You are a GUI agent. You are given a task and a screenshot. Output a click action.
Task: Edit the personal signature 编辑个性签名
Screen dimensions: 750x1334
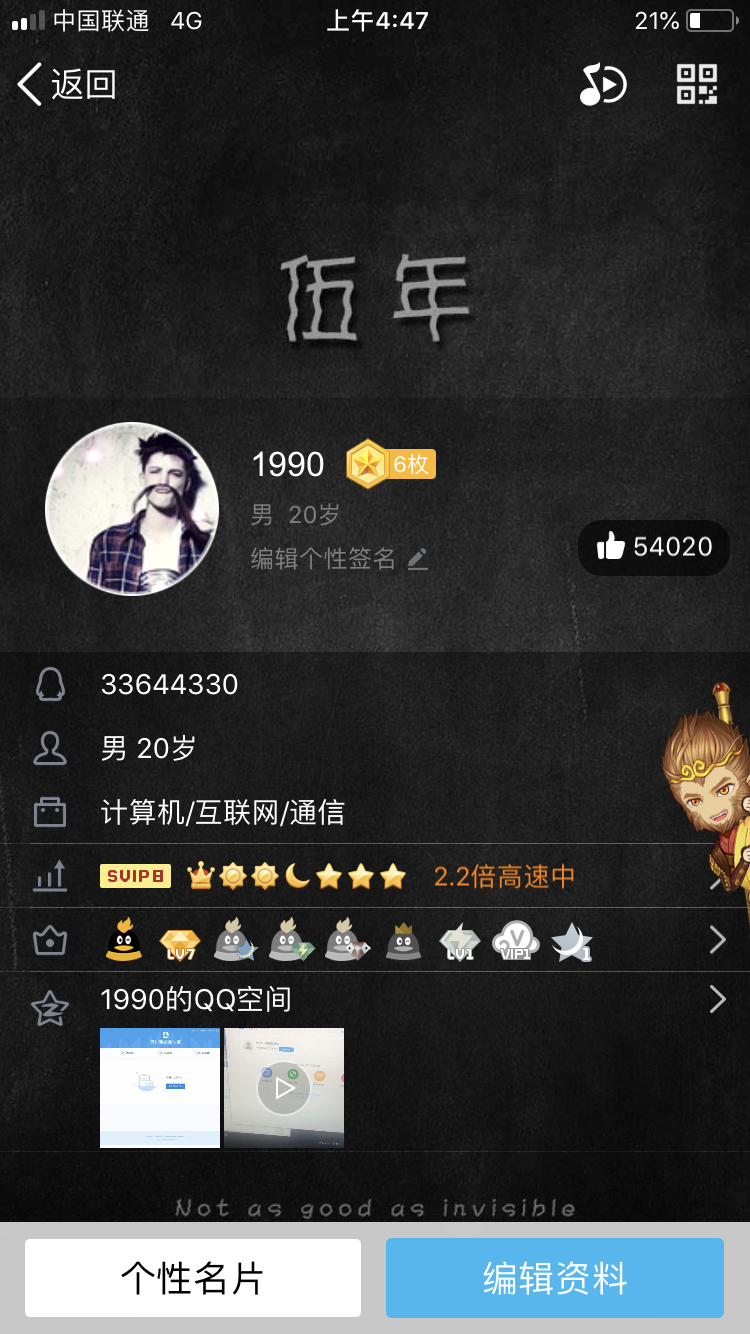pos(339,558)
